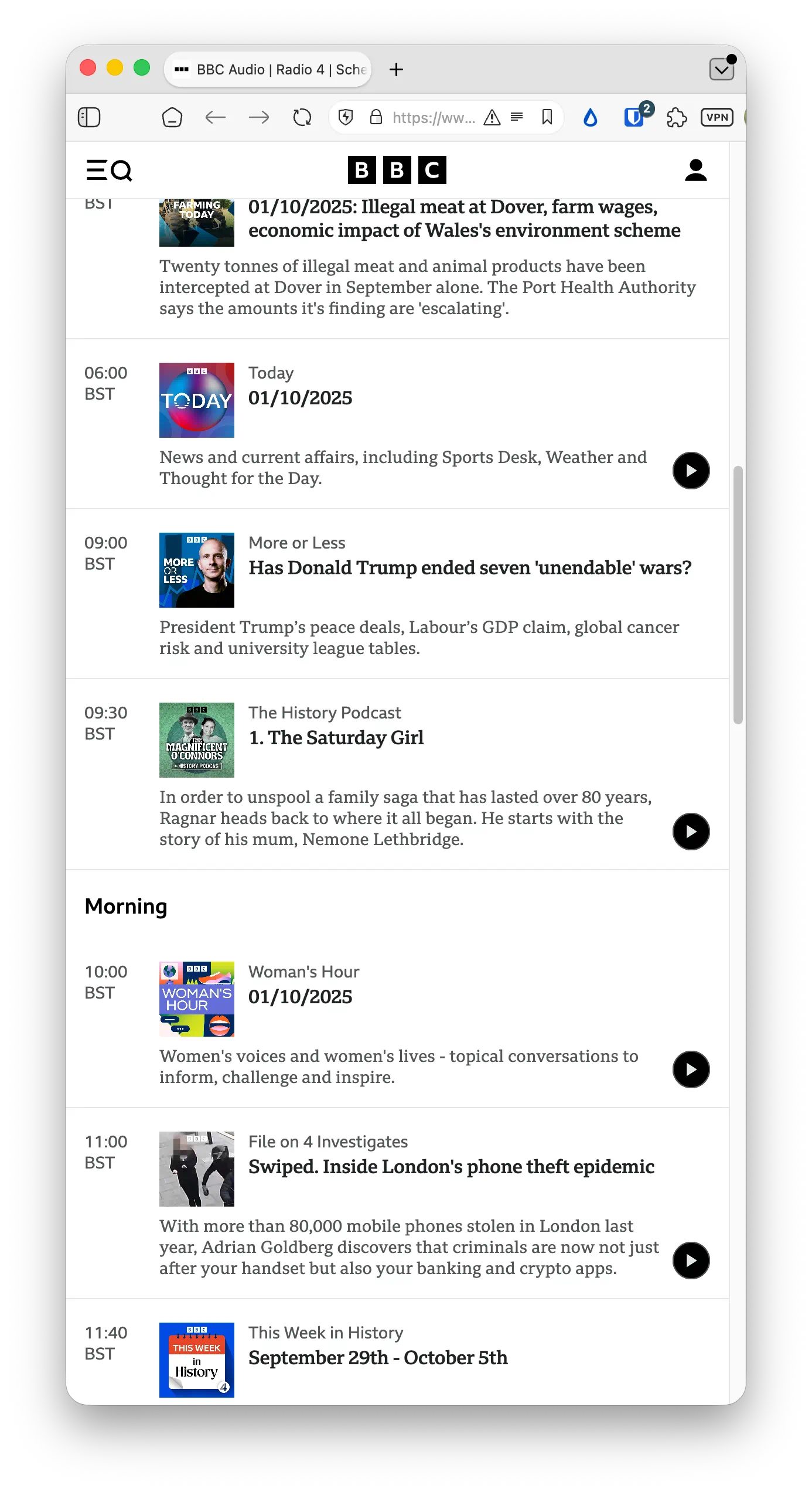
Task: Toggle the browser sidebar panel
Action: (x=89, y=118)
